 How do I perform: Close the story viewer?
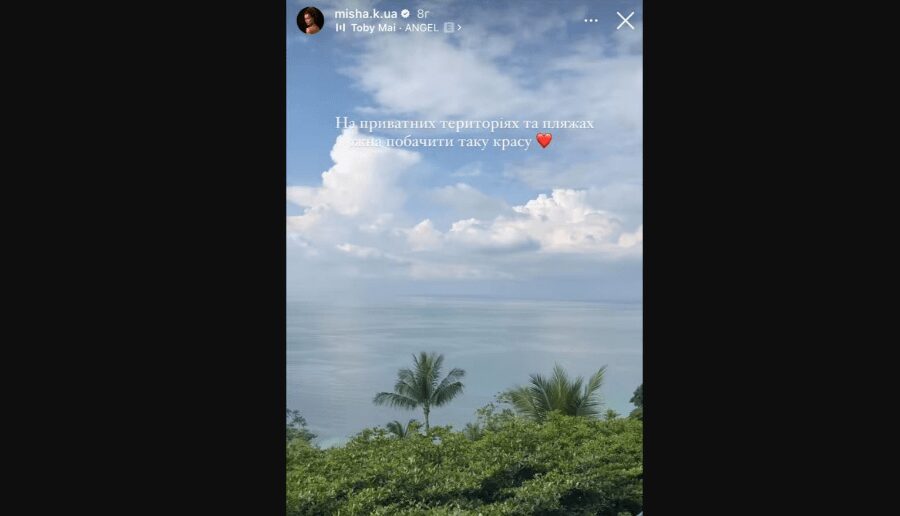pos(625,20)
